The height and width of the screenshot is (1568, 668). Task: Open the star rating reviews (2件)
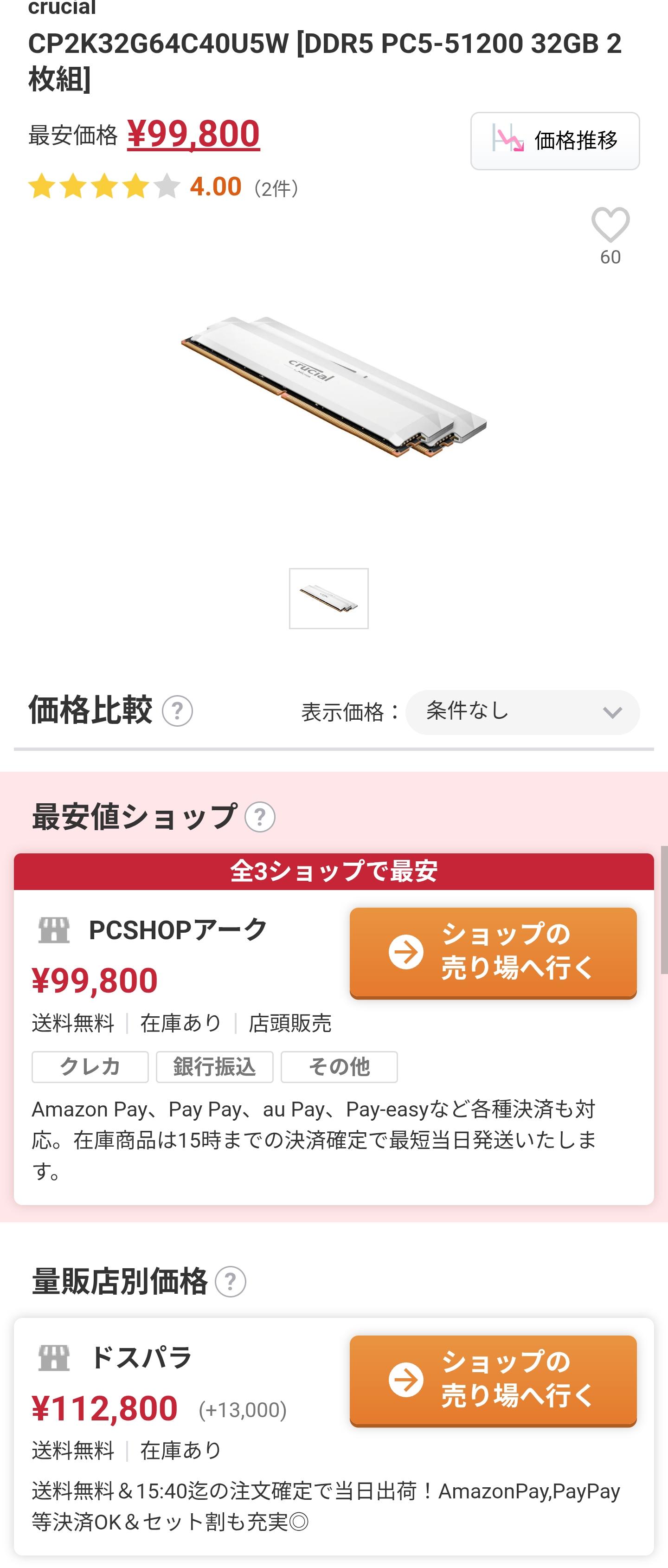[163, 186]
